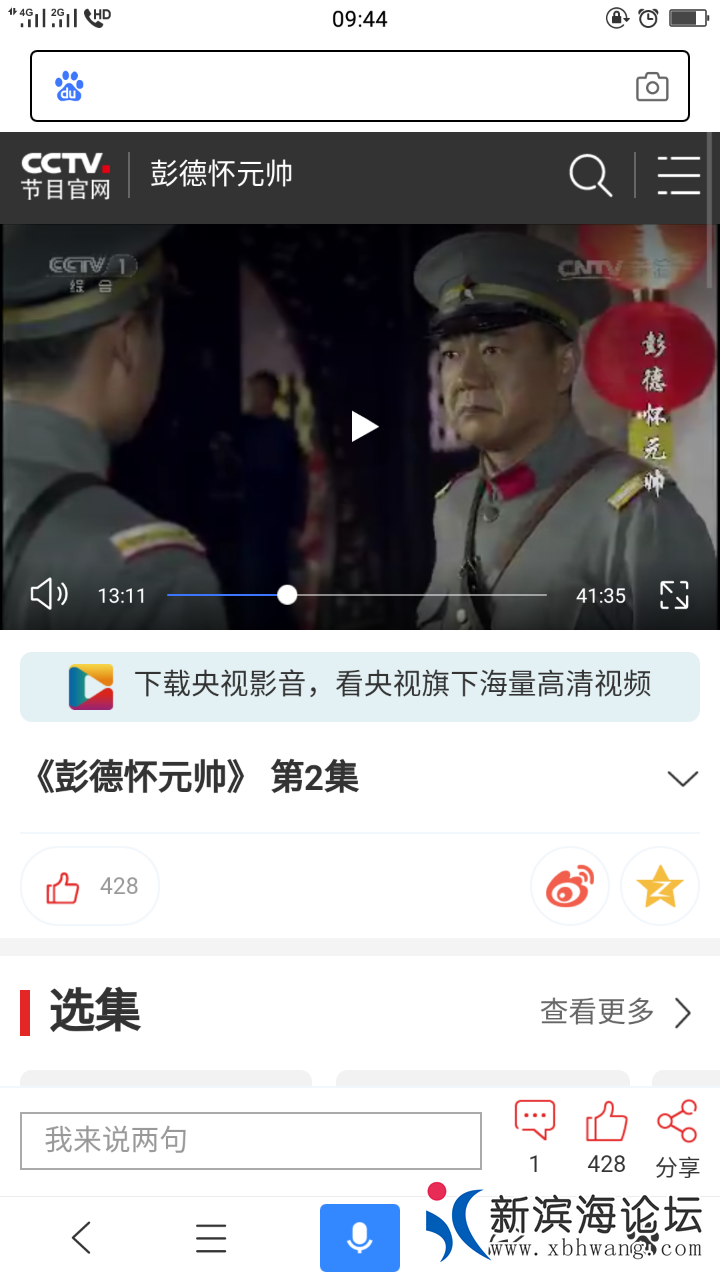Open the 央视影音 download banner
720x1280 pixels.
pos(360,686)
